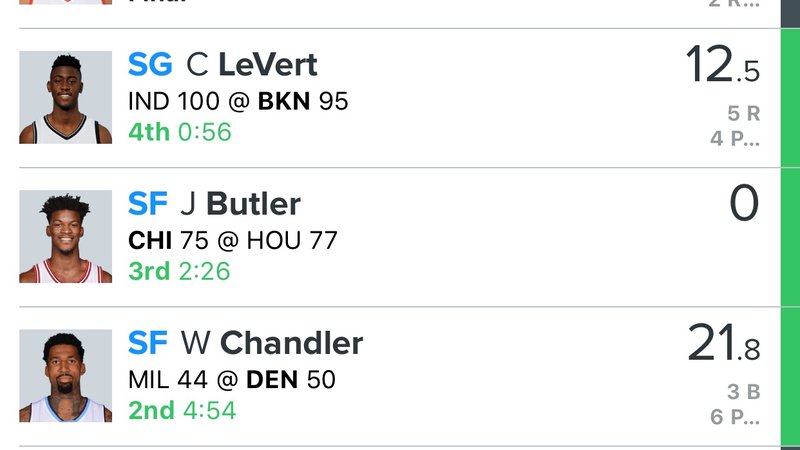This screenshot has height=450, width=800.
Task: Open J Butler's player row
Action: click(400, 237)
